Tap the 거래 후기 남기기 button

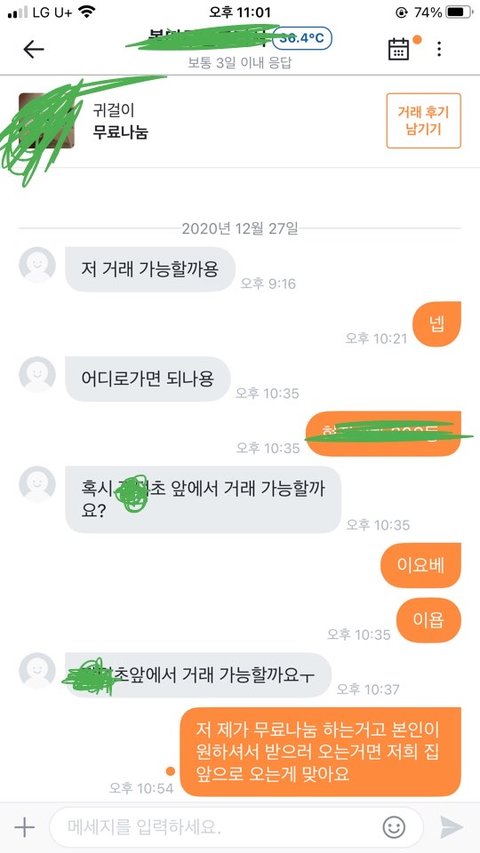[x=423, y=121]
